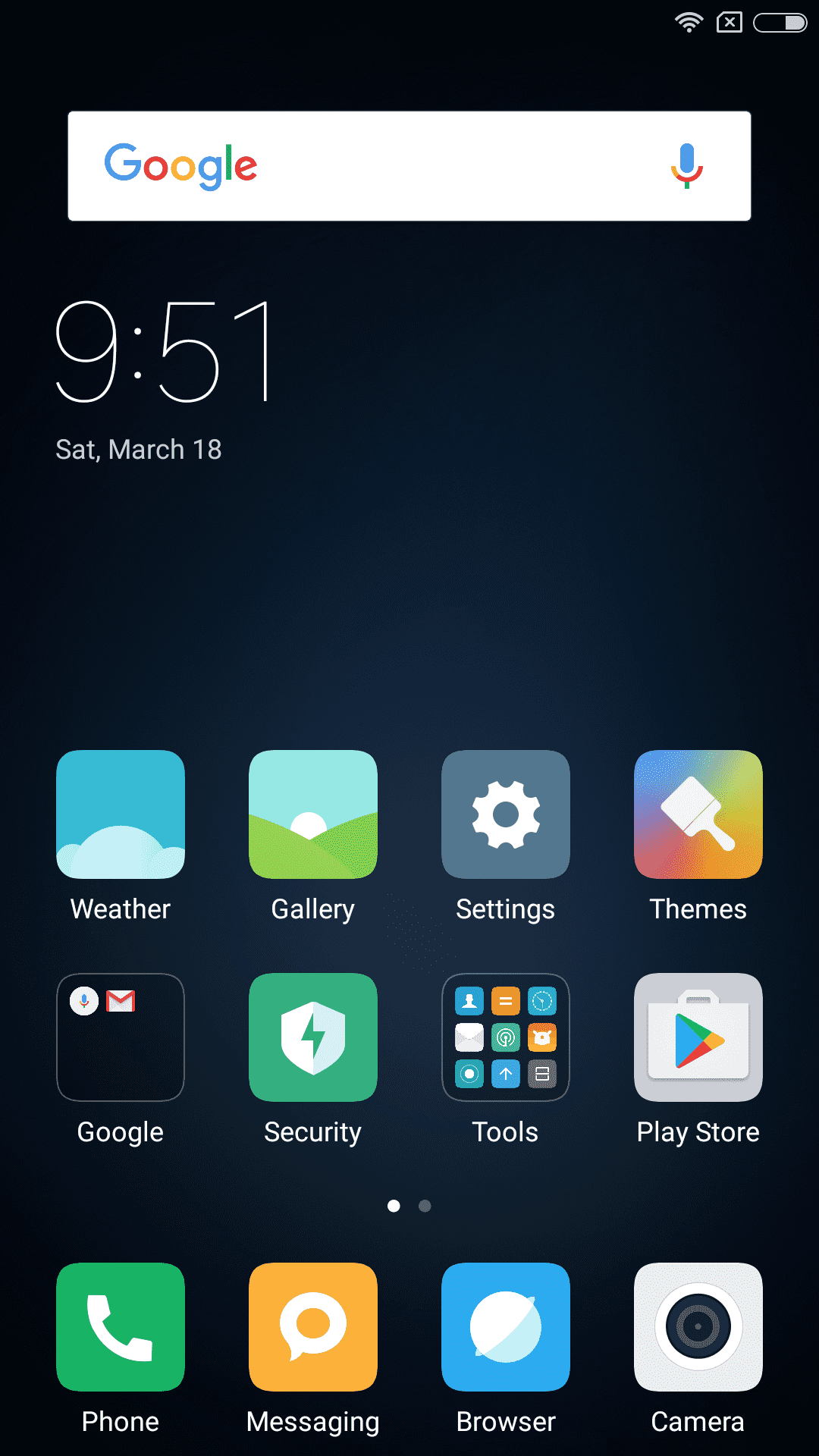Open the Weather app

click(121, 814)
